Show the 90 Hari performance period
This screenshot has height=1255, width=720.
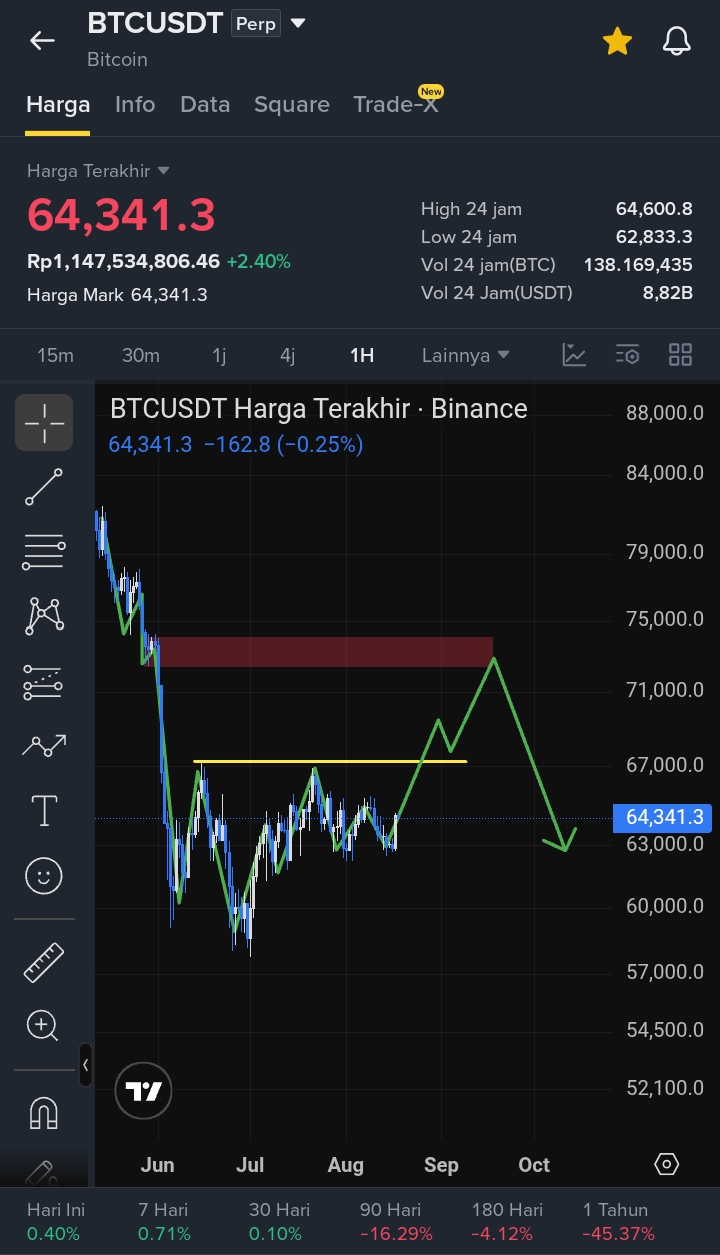pyautogui.click(x=396, y=1222)
